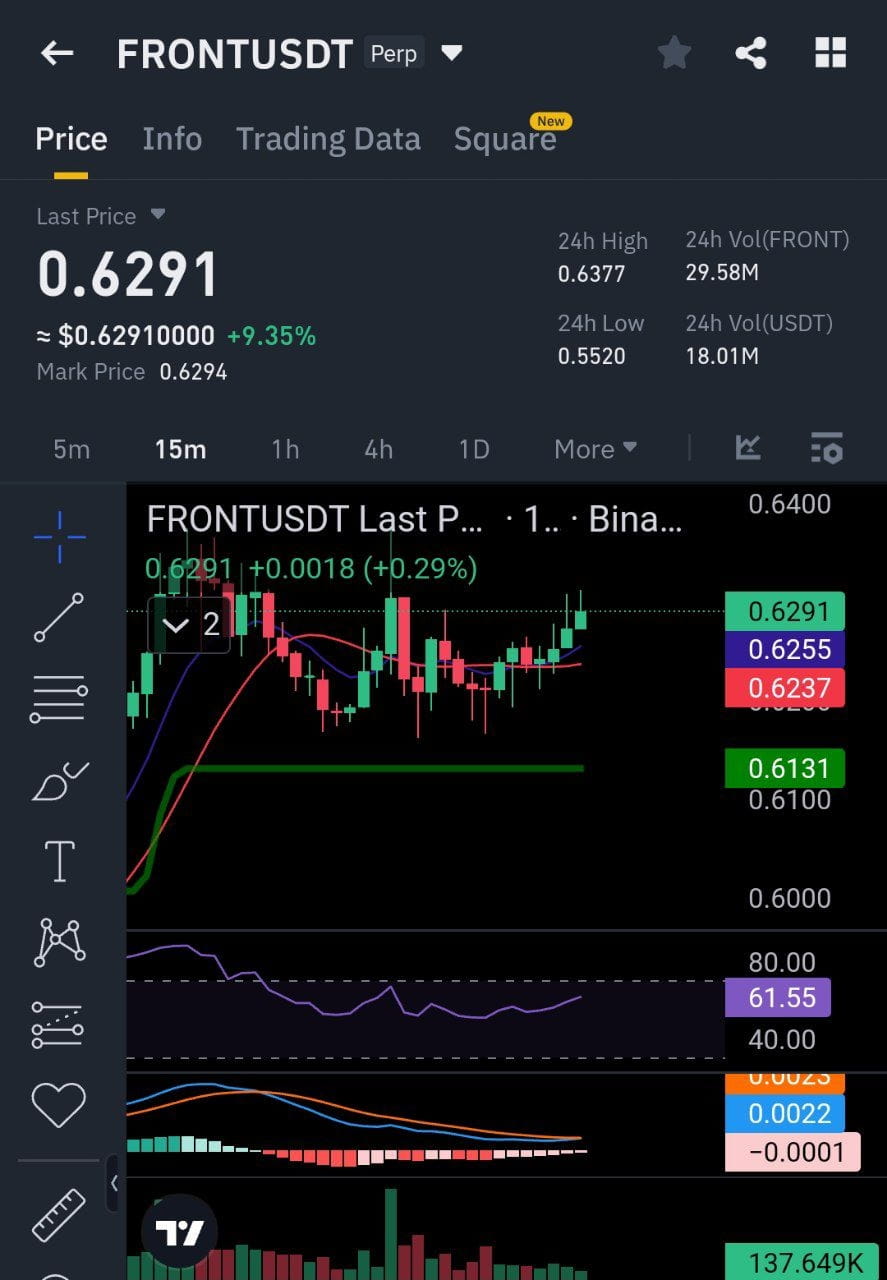Select the crosshair cursor tool
This screenshot has height=1280, width=887.
[57, 535]
